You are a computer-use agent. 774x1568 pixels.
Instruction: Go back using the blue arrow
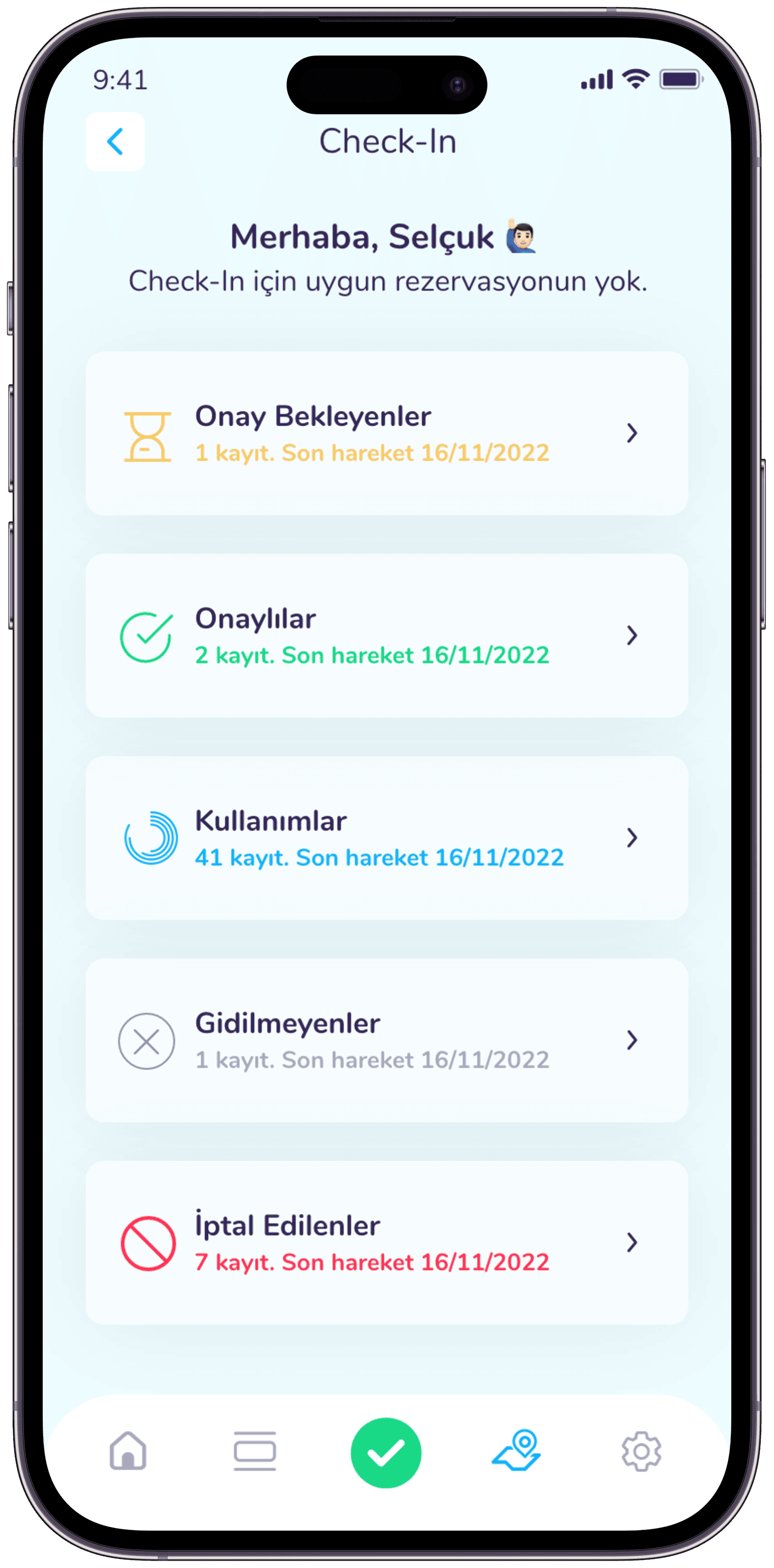pos(115,141)
